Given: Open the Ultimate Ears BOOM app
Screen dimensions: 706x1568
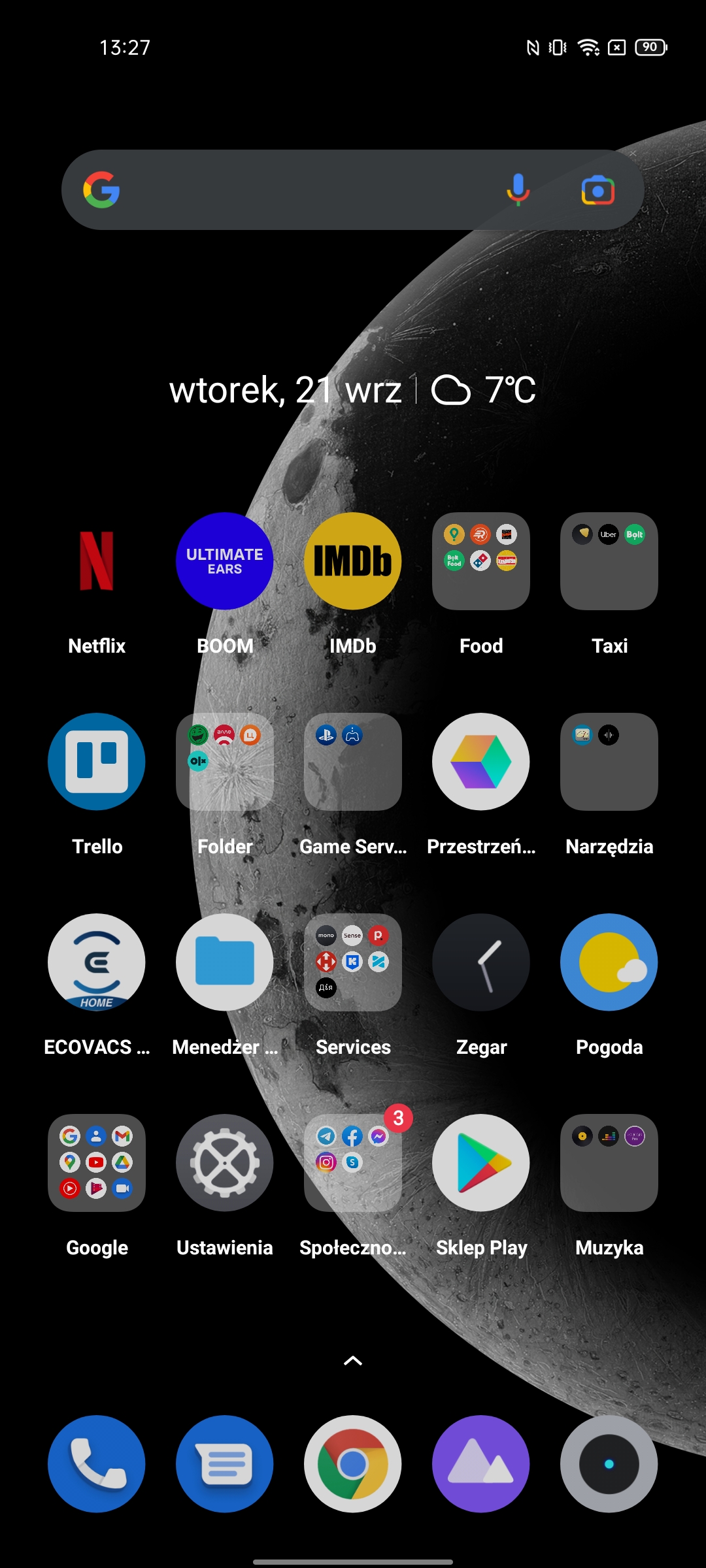Looking at the screenshot, I should 225,561.
